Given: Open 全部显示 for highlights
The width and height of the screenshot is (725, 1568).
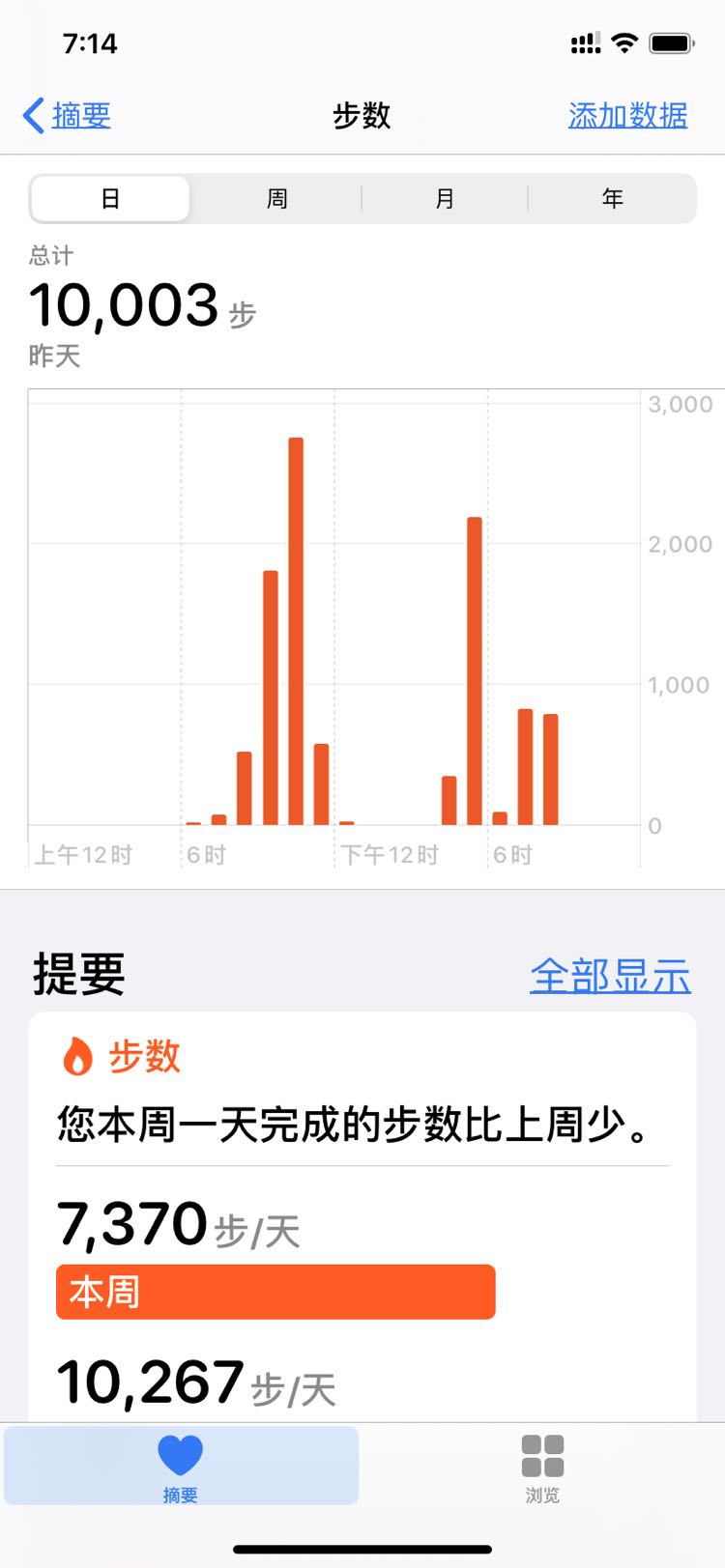Looking at the screenshot, I should [x=610, y=976].
